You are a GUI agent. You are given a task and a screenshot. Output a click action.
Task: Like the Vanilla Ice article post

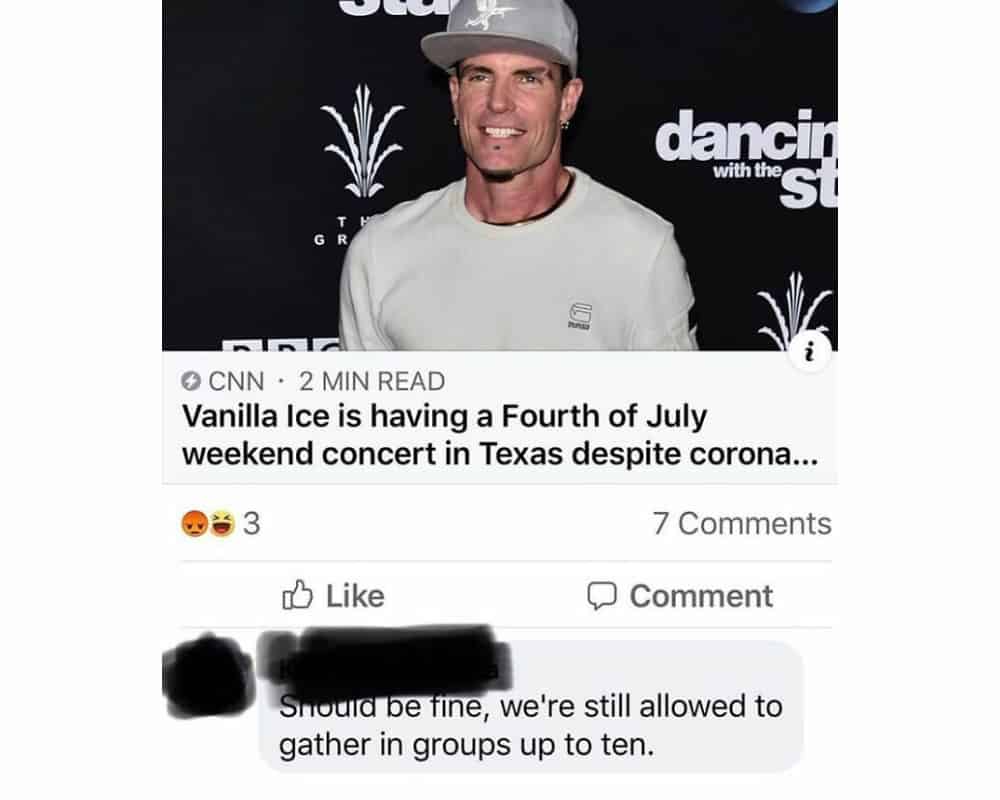[x=334, y=596]
